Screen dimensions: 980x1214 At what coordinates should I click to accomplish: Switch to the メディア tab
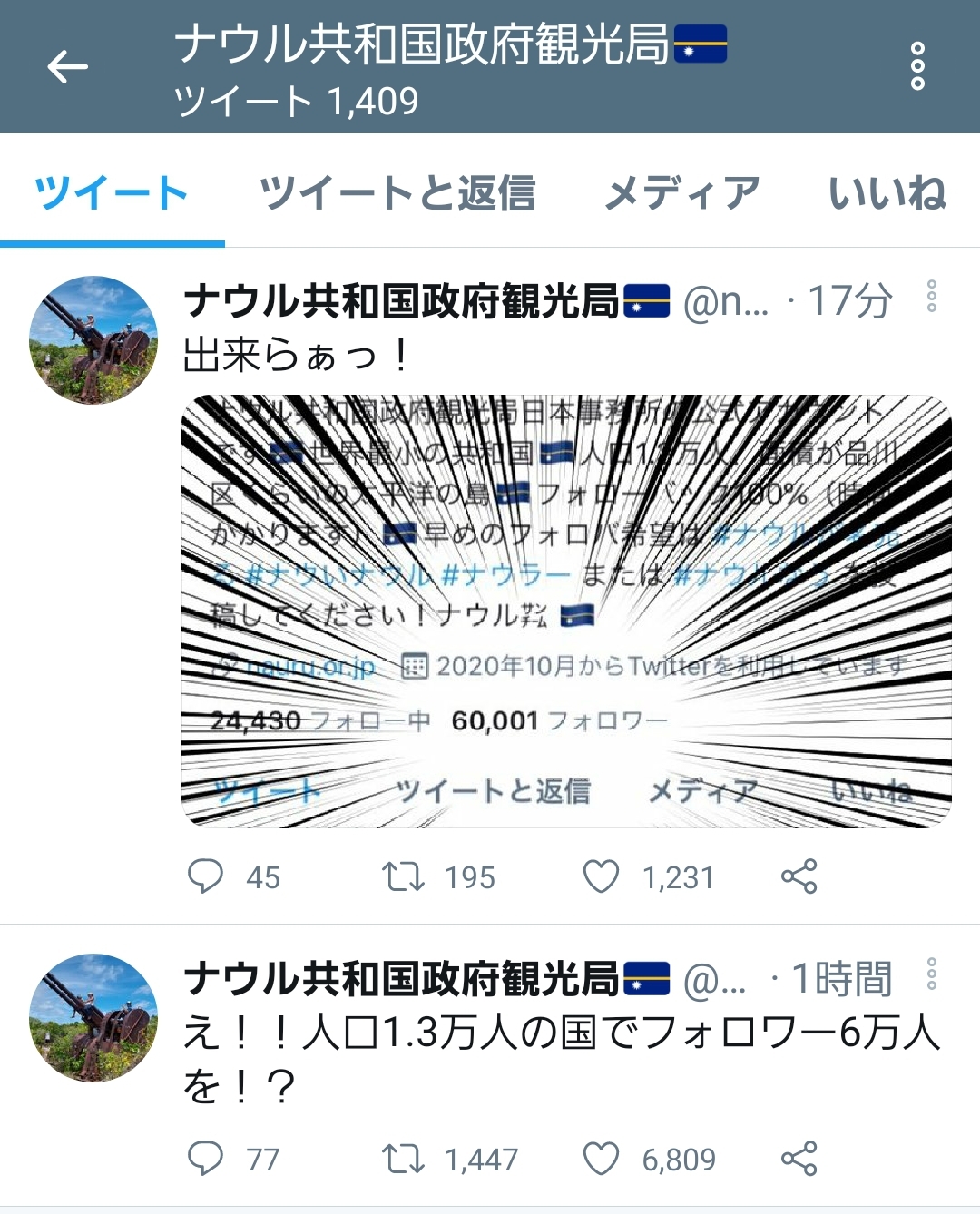[682, 191]
